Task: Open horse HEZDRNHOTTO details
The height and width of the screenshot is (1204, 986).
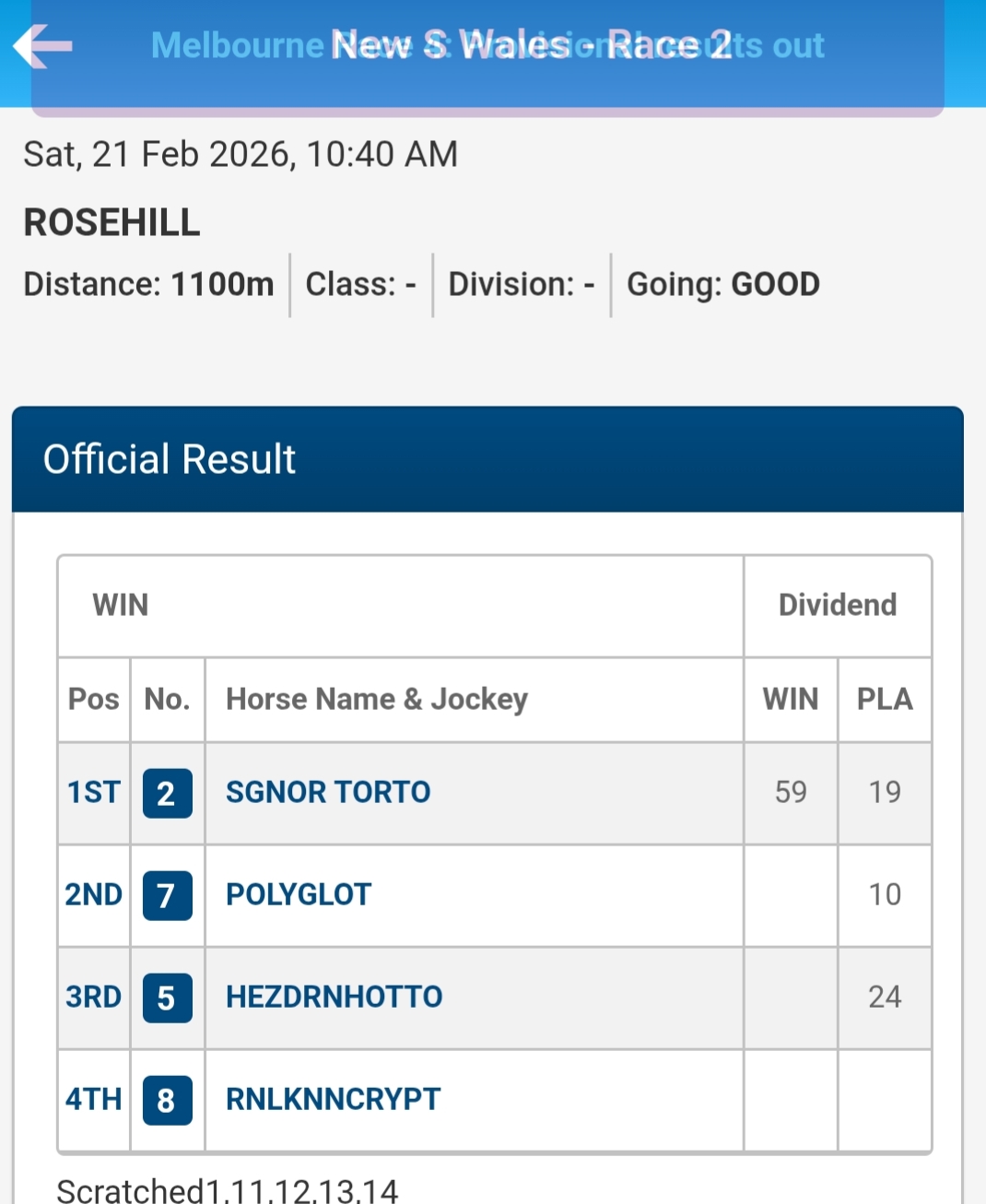Action: pyautogui.click(x=334, y=997)
